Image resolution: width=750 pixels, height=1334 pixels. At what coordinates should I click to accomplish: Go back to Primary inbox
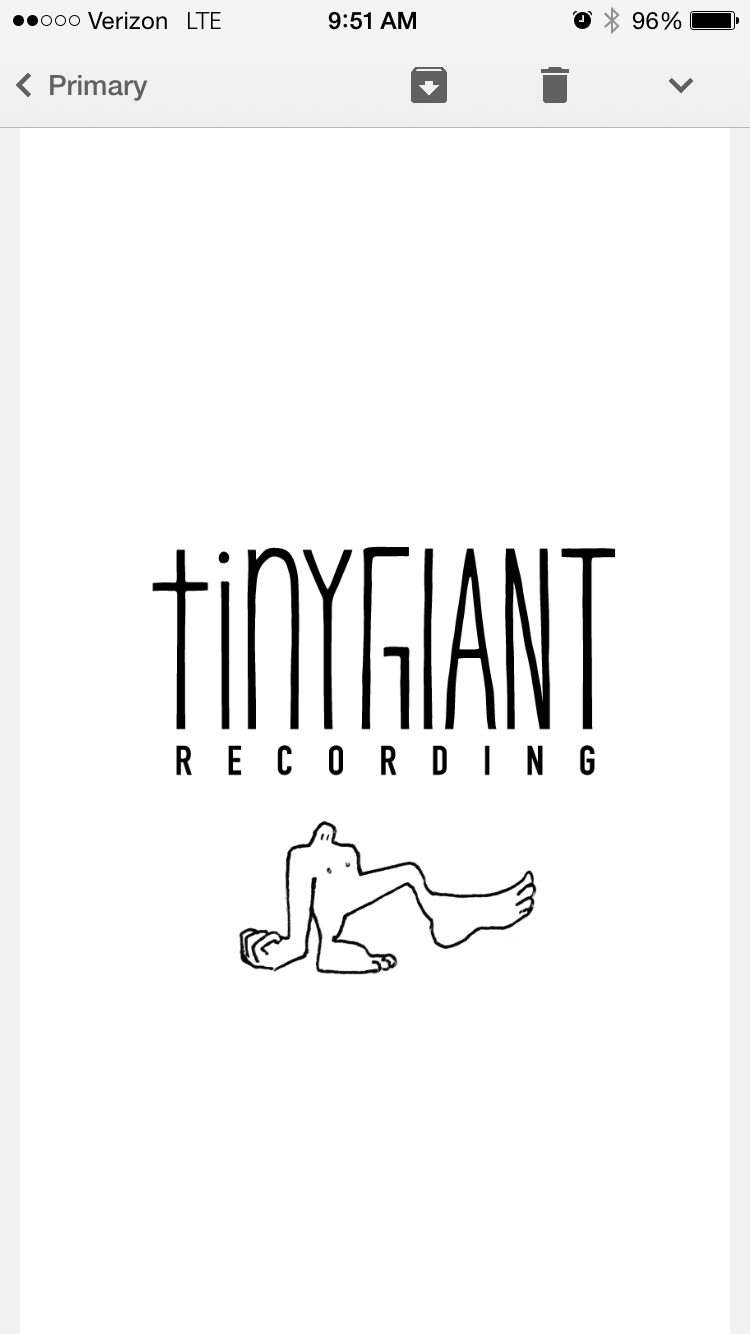80,86
